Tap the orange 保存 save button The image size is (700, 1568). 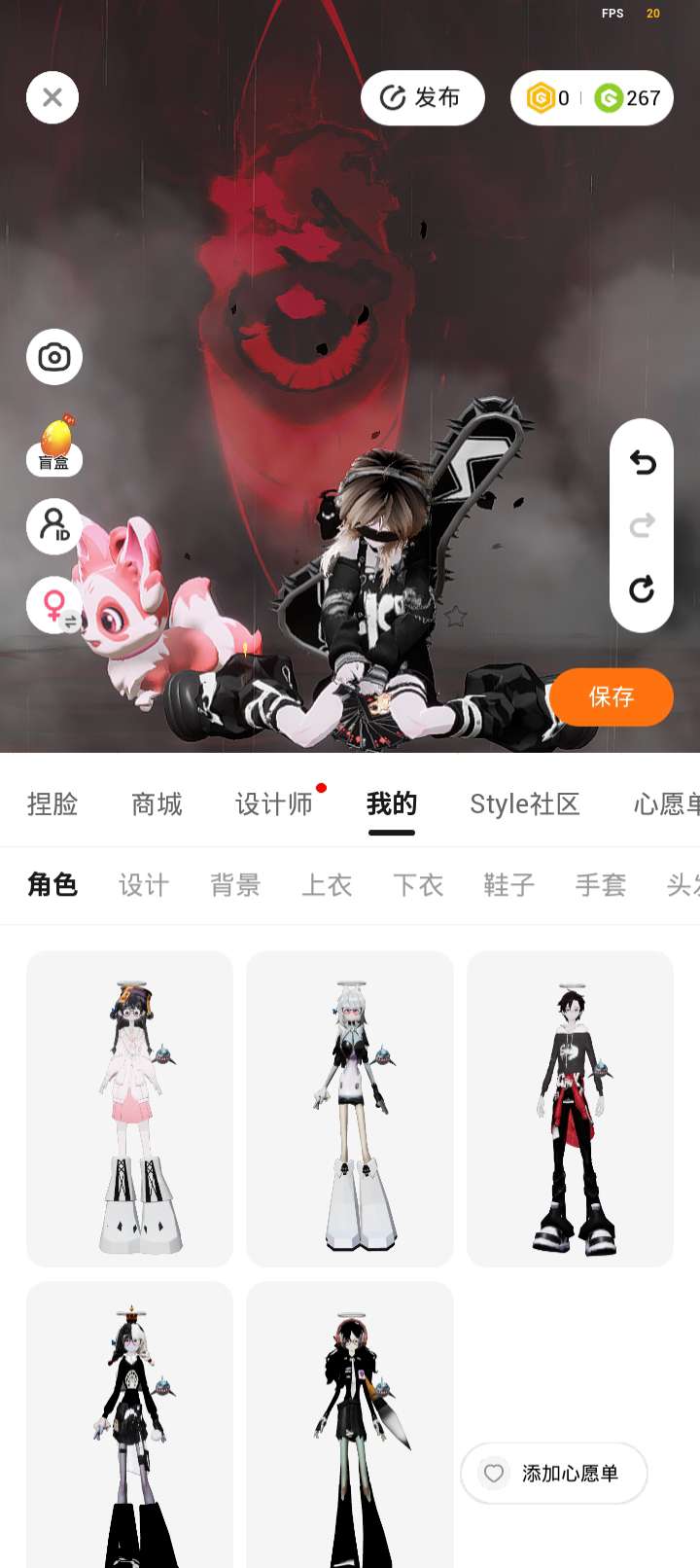(612, 696)
